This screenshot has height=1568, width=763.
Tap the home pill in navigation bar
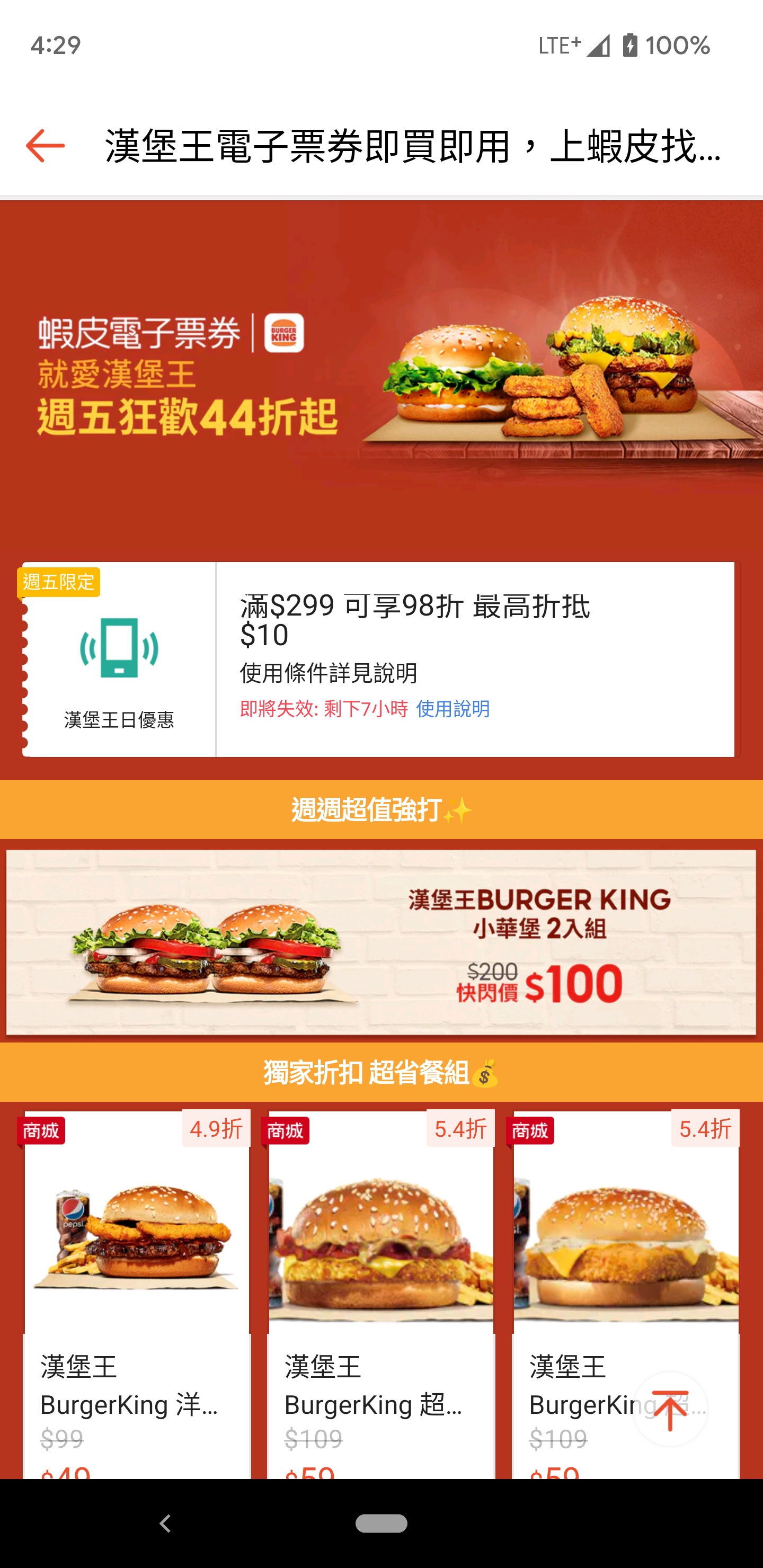[x=381, y=1524]
